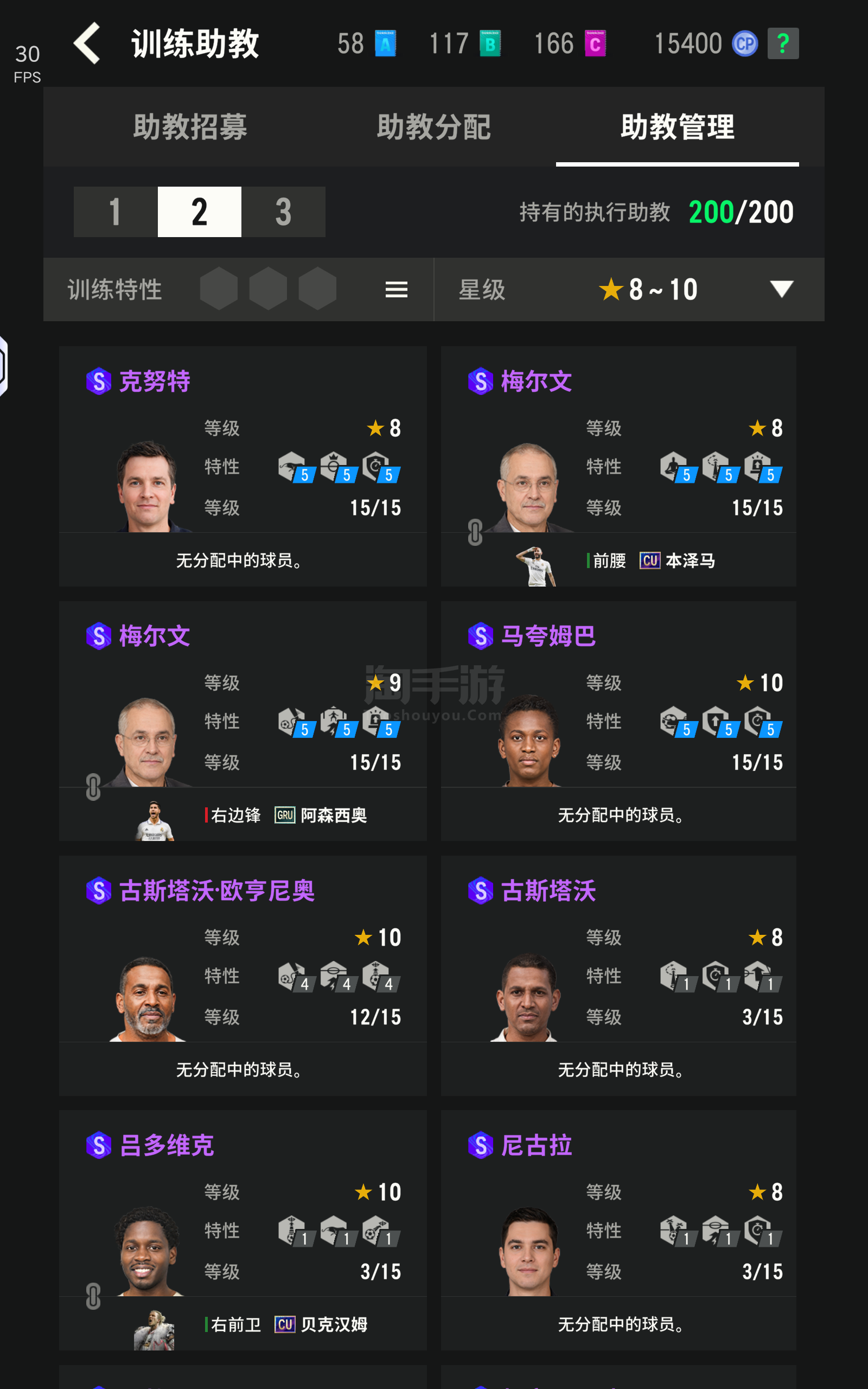Open 梅尔文 card assigned to 本泽马
The height and width of the screenshot is (1389, 868).
point(618,466)
